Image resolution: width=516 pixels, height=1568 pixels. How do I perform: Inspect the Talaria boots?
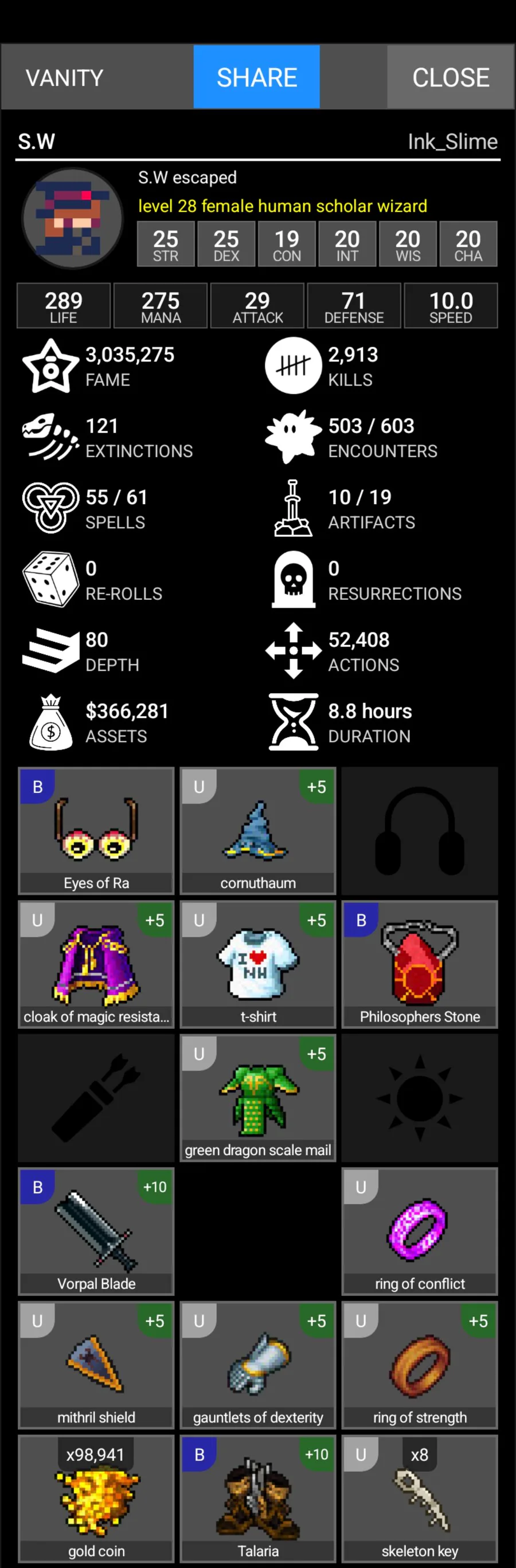[x=257, y=1498]
